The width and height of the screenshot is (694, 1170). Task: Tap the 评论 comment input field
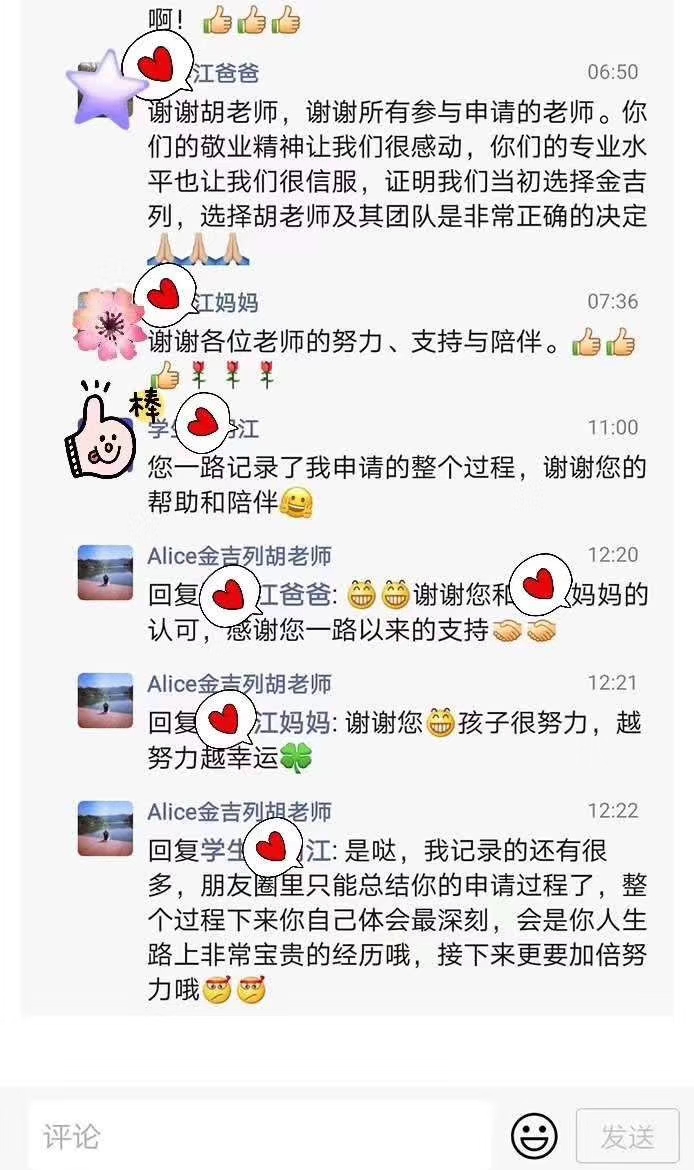click(x=260, y=1136)
